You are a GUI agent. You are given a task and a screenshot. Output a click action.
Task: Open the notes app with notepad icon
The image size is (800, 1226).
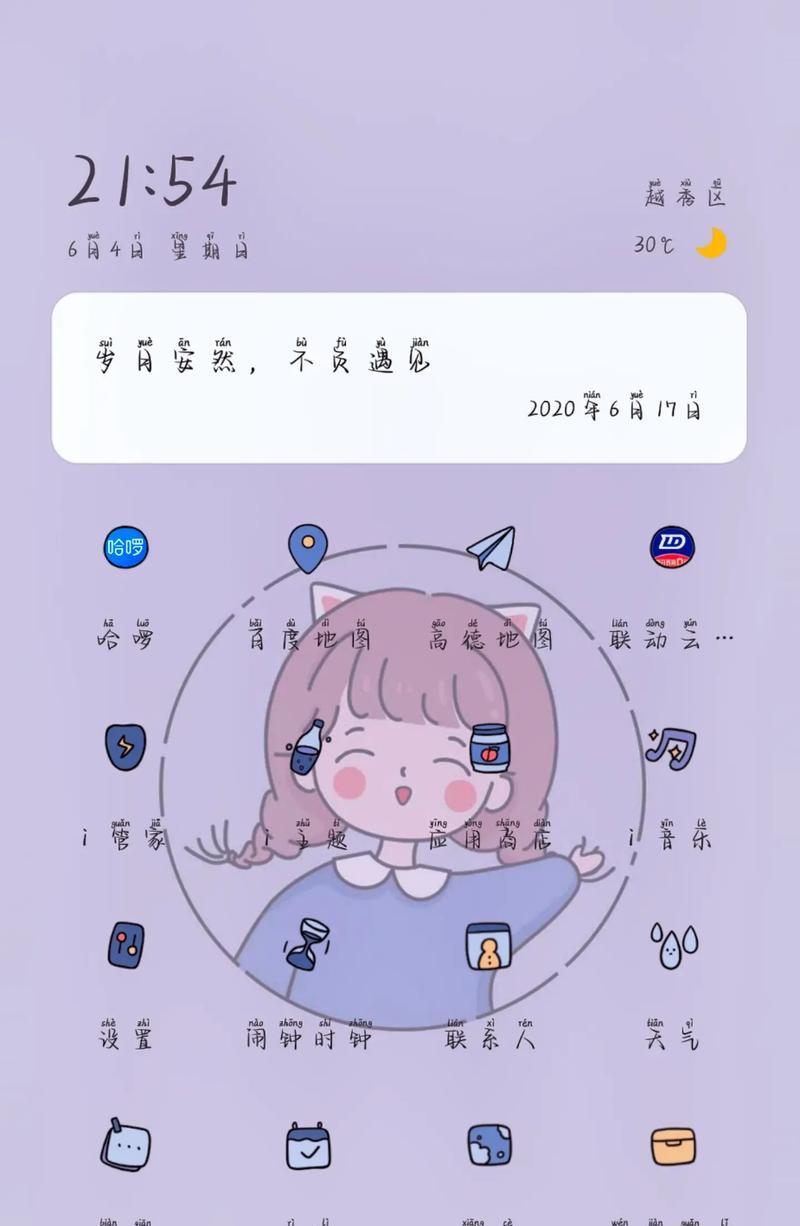(126, 1144)
